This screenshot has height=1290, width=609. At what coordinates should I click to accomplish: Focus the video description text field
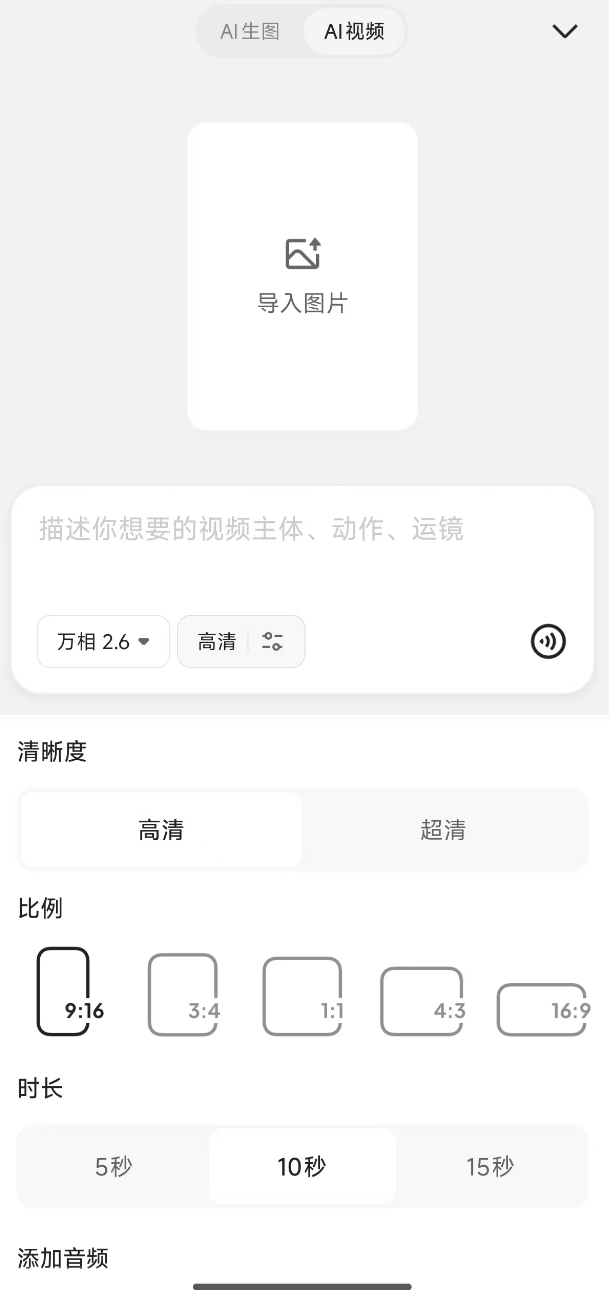tap(302, 548)
